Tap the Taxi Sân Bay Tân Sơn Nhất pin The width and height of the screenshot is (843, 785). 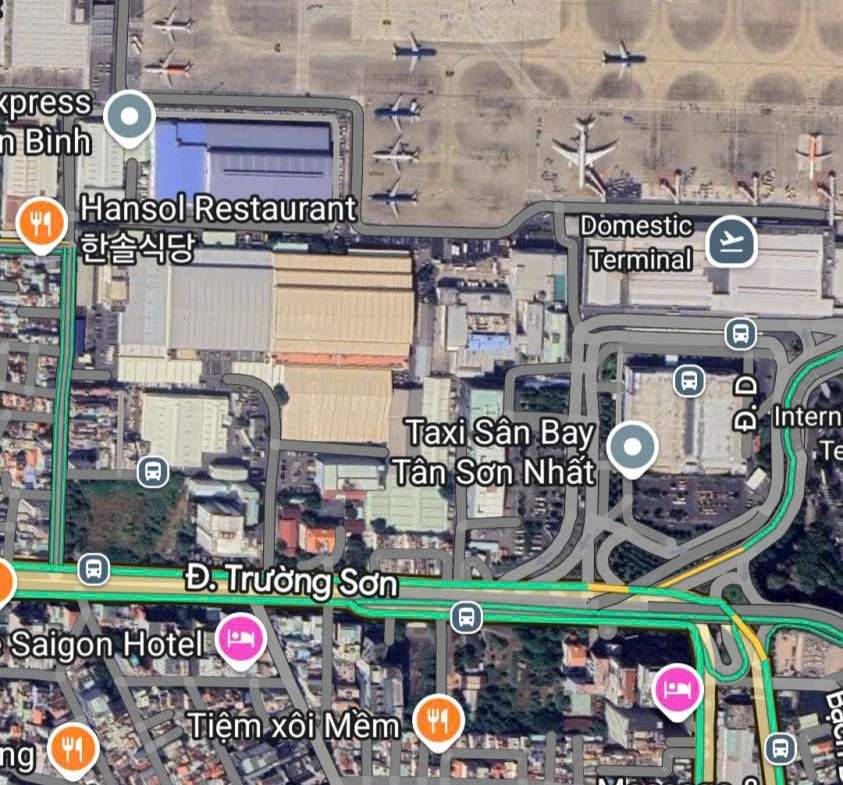(x=633, y=447)
